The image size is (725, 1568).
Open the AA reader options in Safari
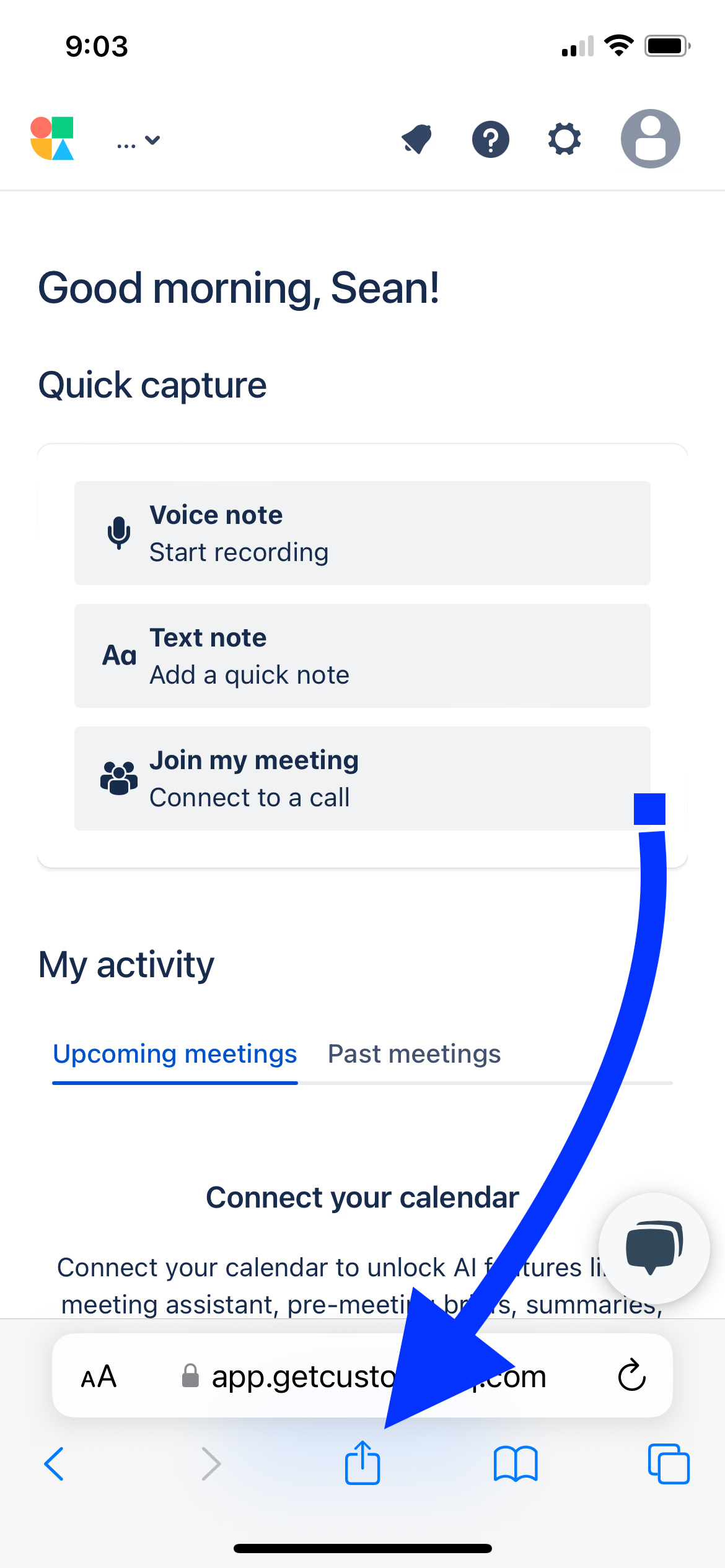[99, 1376]
